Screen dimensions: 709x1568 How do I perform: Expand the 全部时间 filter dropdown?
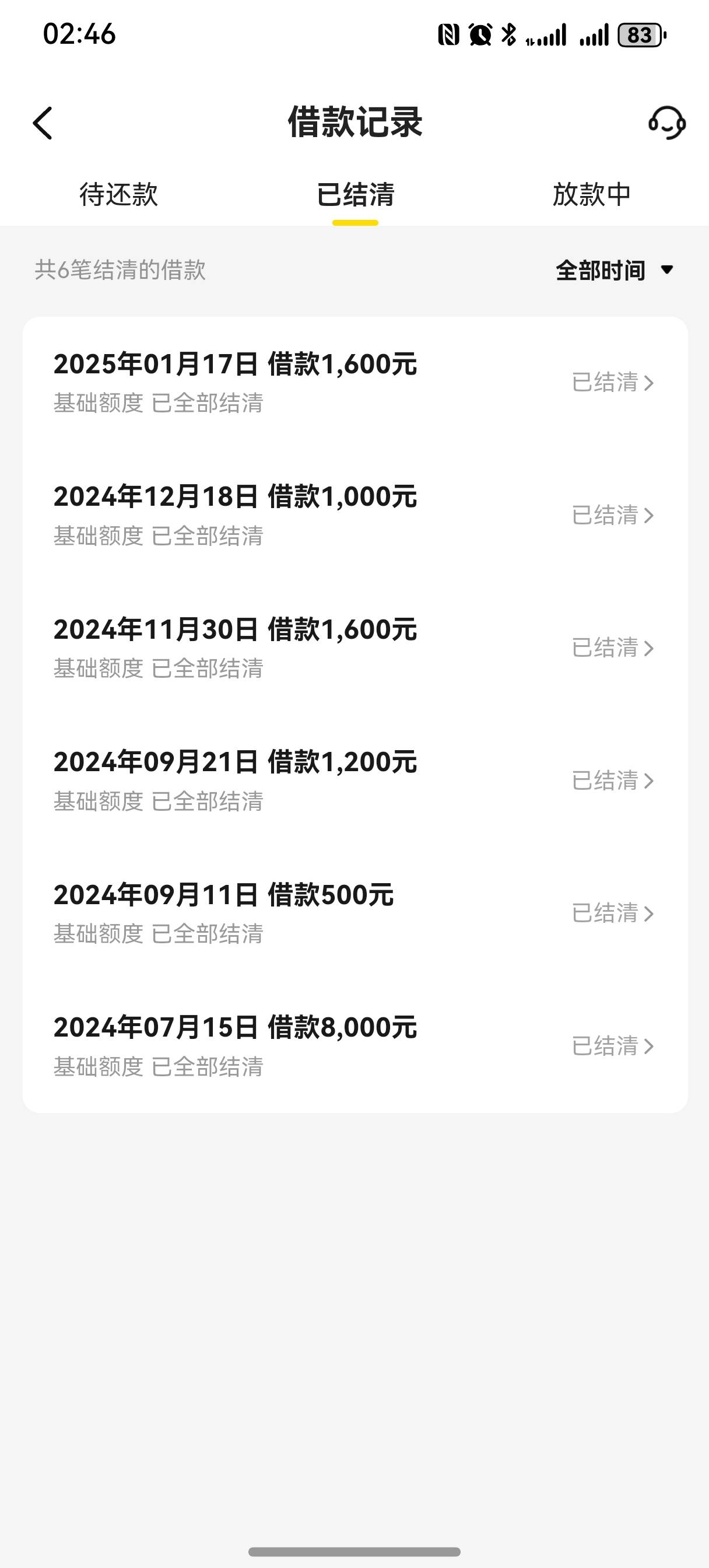point(615,270)
